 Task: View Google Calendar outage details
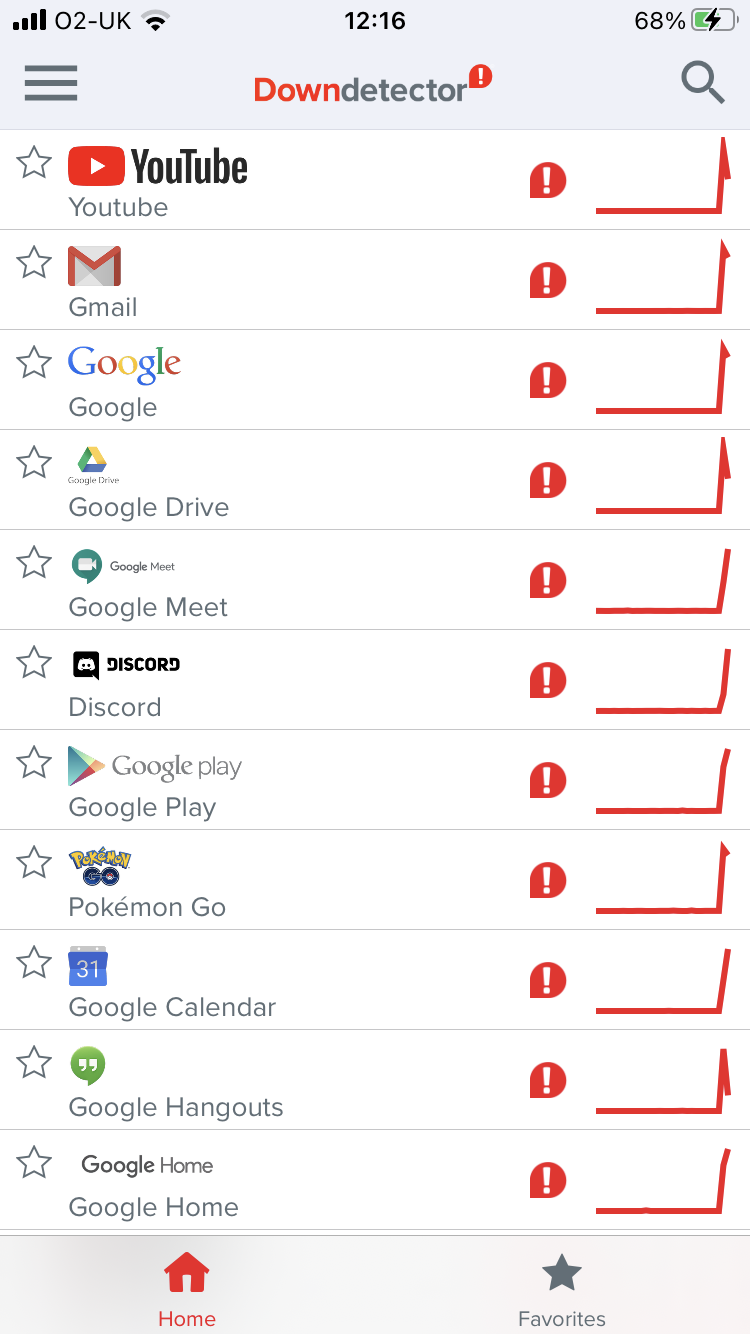[375, 980]
